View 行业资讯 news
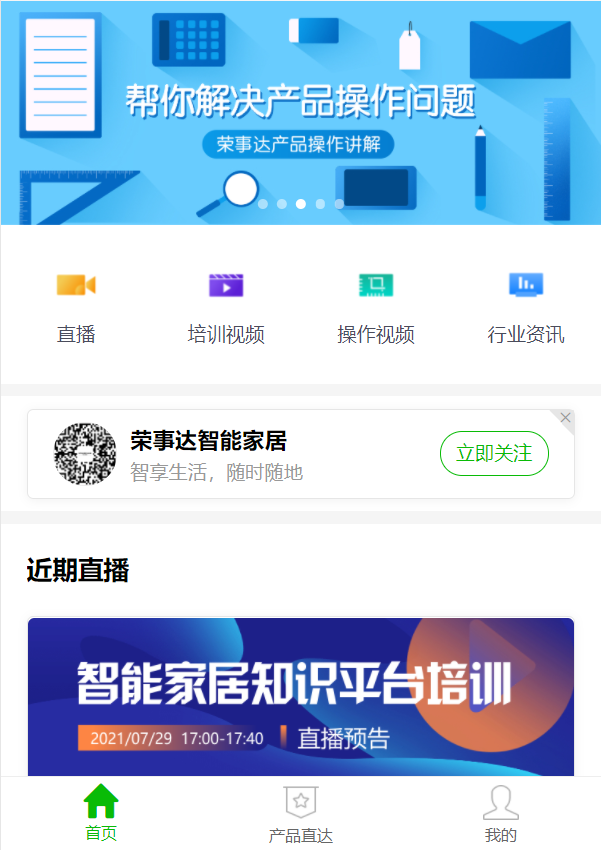601x850 pixels. tap(526, 305)
